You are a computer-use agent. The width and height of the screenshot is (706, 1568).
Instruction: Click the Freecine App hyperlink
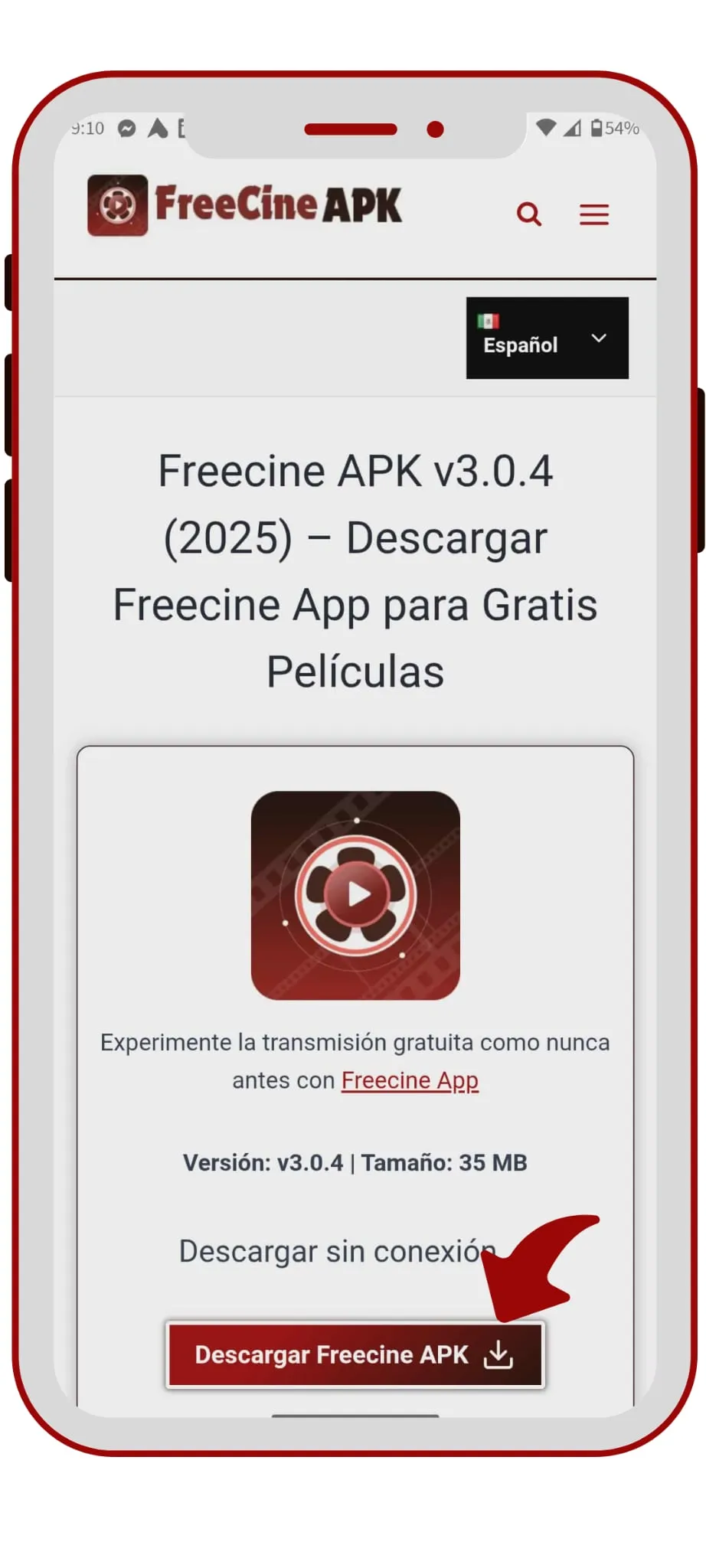[x=410, y=1080]
